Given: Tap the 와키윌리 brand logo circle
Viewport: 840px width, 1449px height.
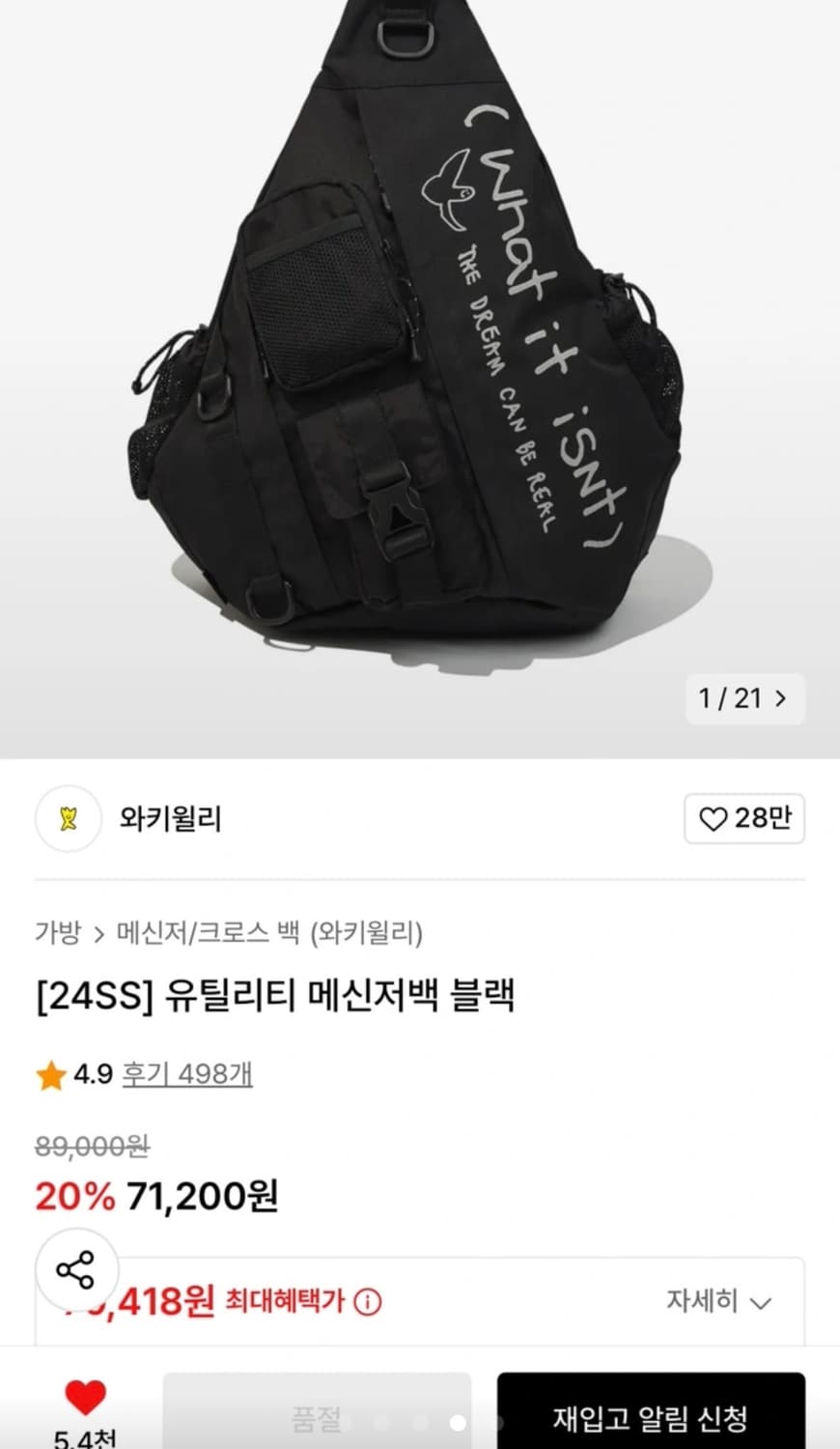Looking at the screenshot, I should coord(66,818).
